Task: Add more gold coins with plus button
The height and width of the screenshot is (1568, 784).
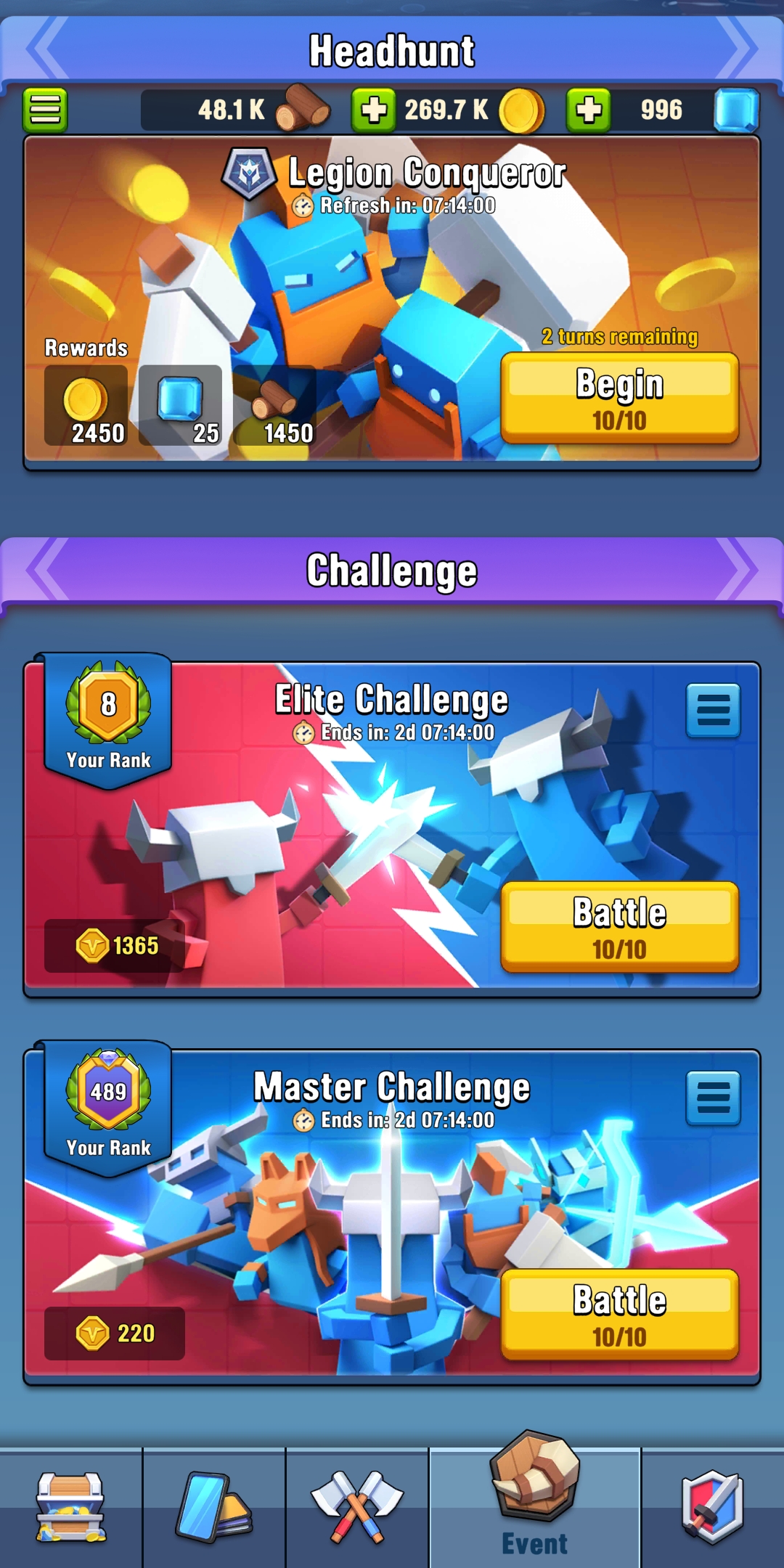Action: click(x=374, y=110)
